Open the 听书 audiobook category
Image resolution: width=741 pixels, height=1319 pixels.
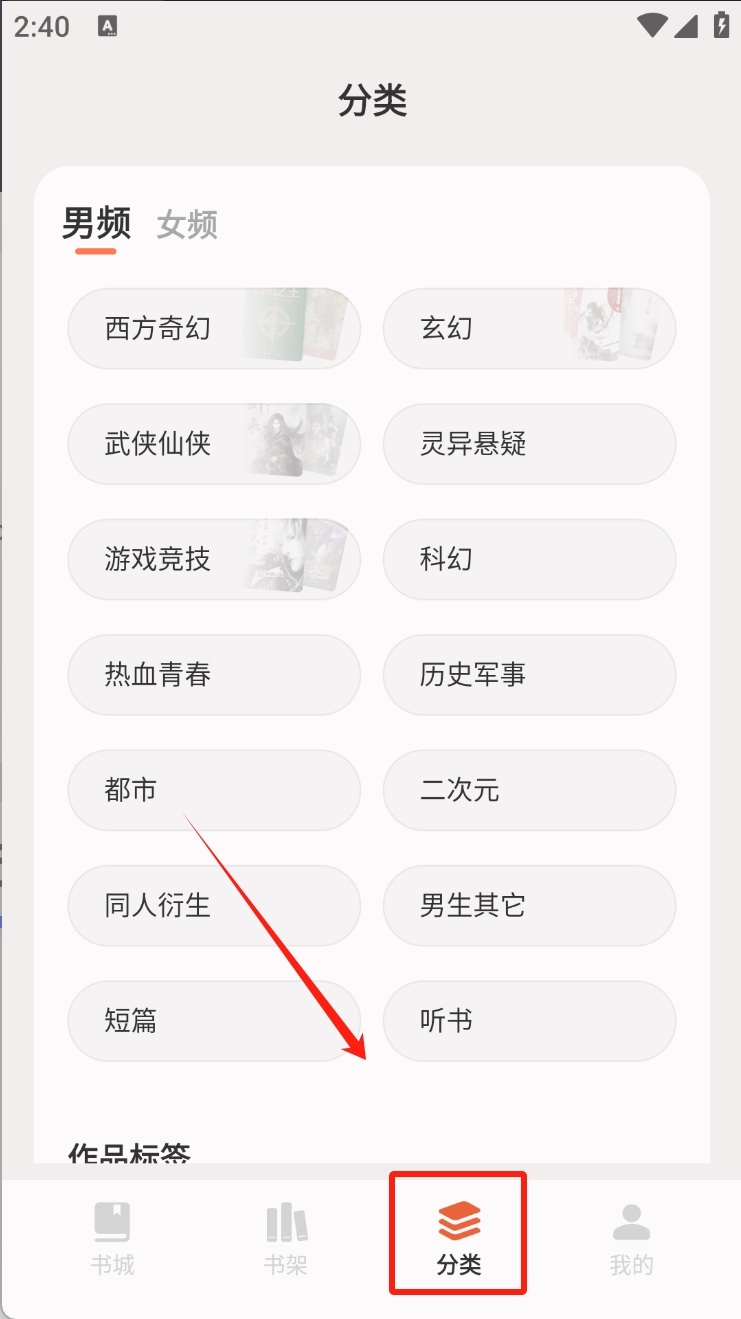(528, 1021)
